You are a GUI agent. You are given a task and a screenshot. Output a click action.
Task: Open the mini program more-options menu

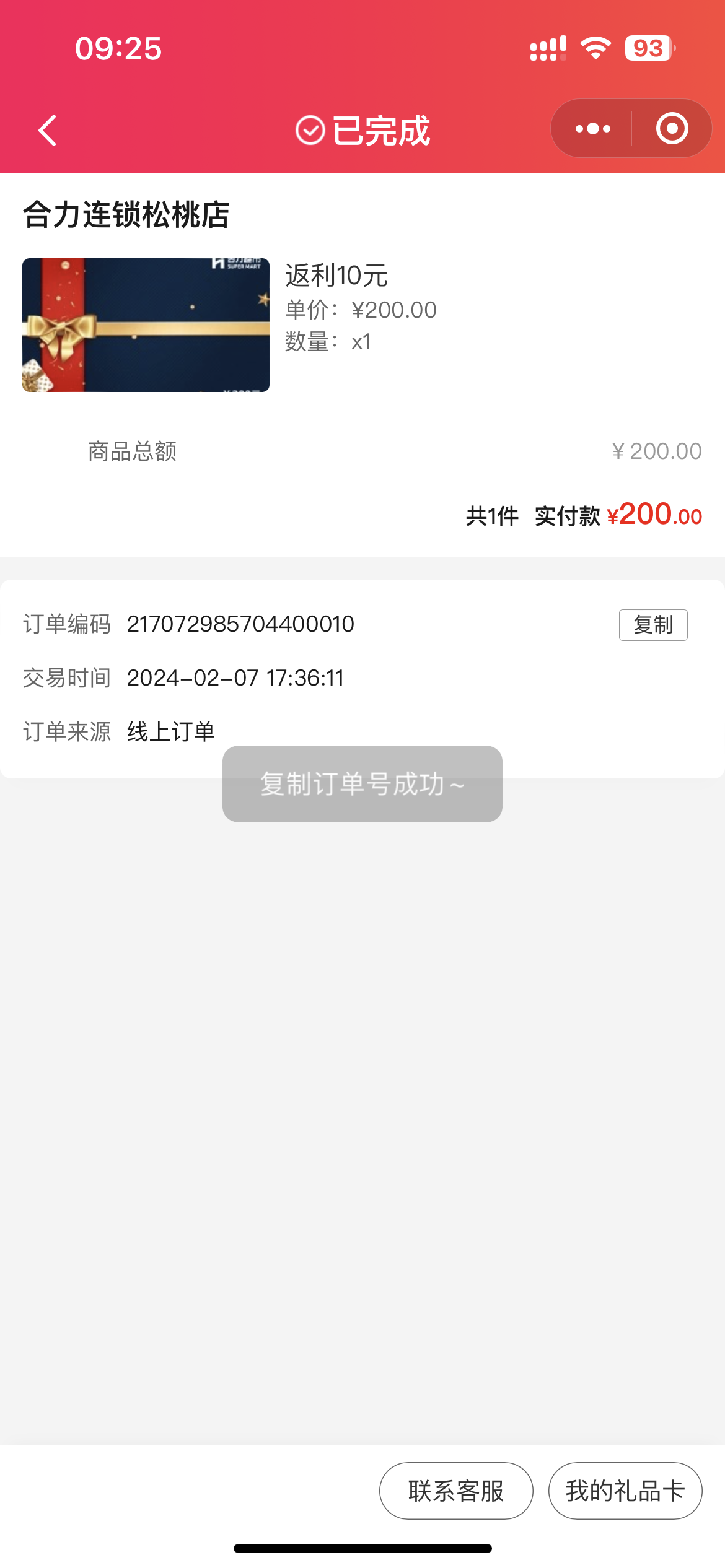(x=592, y=129)
